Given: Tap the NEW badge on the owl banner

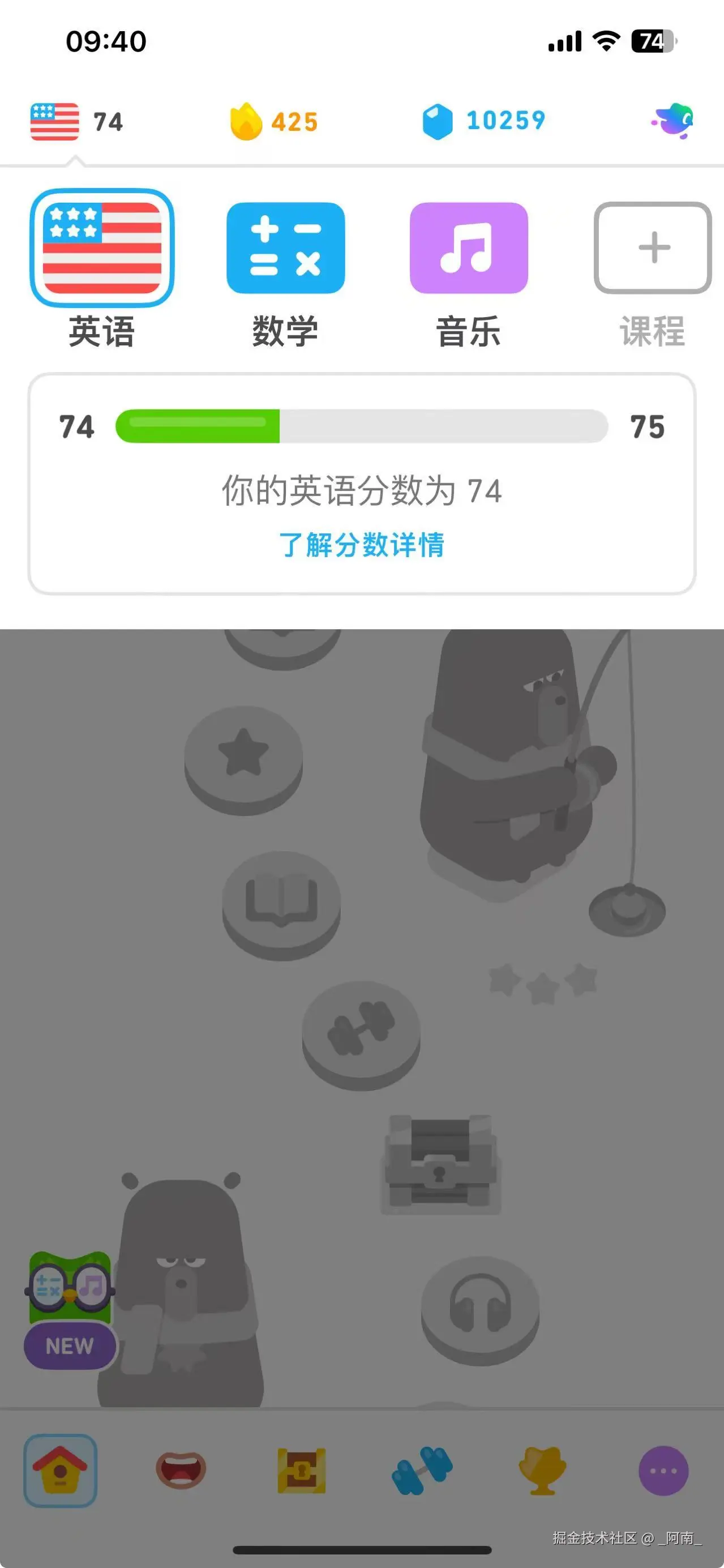Looking at the screenshot, I should point(70,1347).
